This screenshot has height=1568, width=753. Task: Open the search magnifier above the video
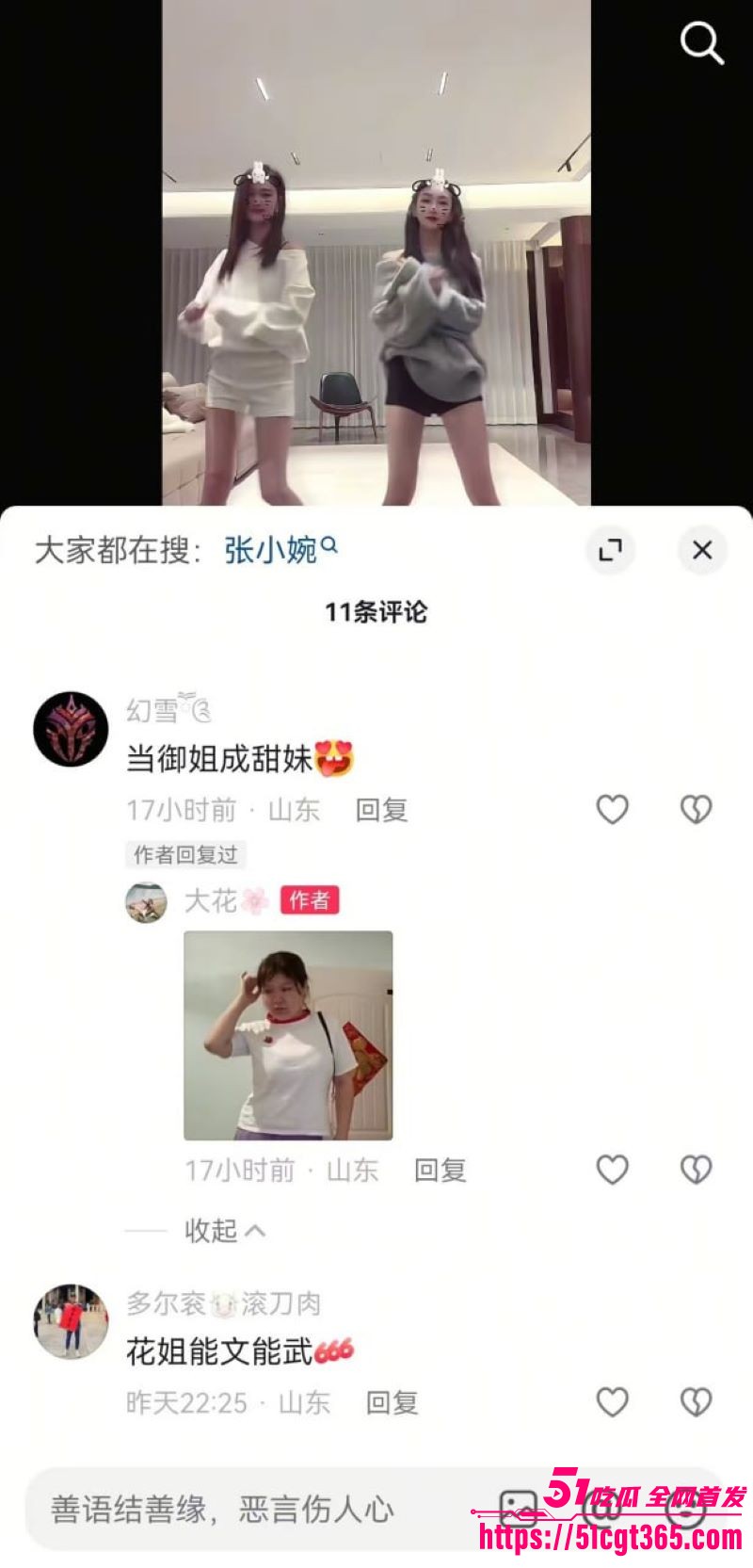701,43
